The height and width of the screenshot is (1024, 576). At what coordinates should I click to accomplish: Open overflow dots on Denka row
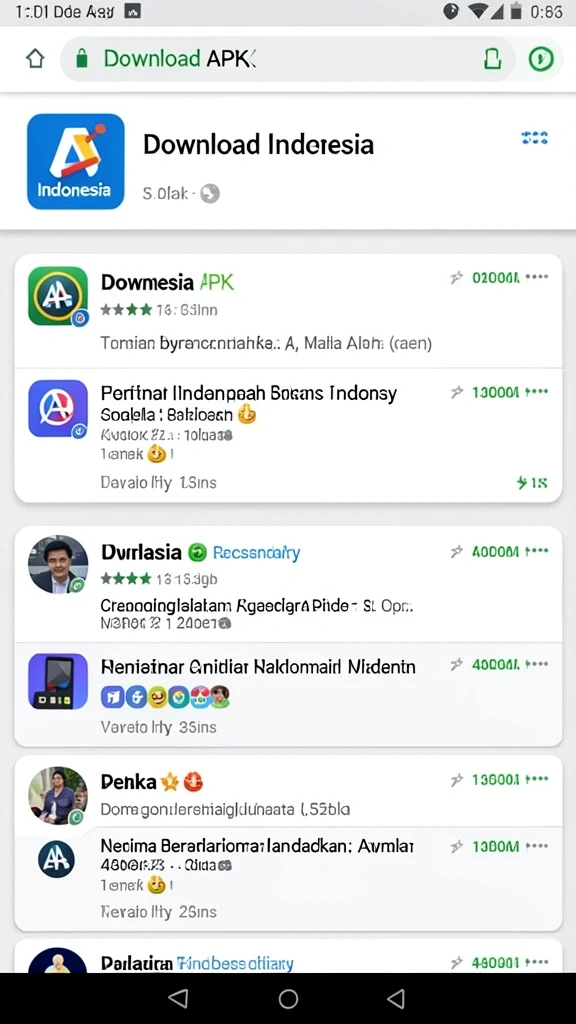(x=537, y=780)
